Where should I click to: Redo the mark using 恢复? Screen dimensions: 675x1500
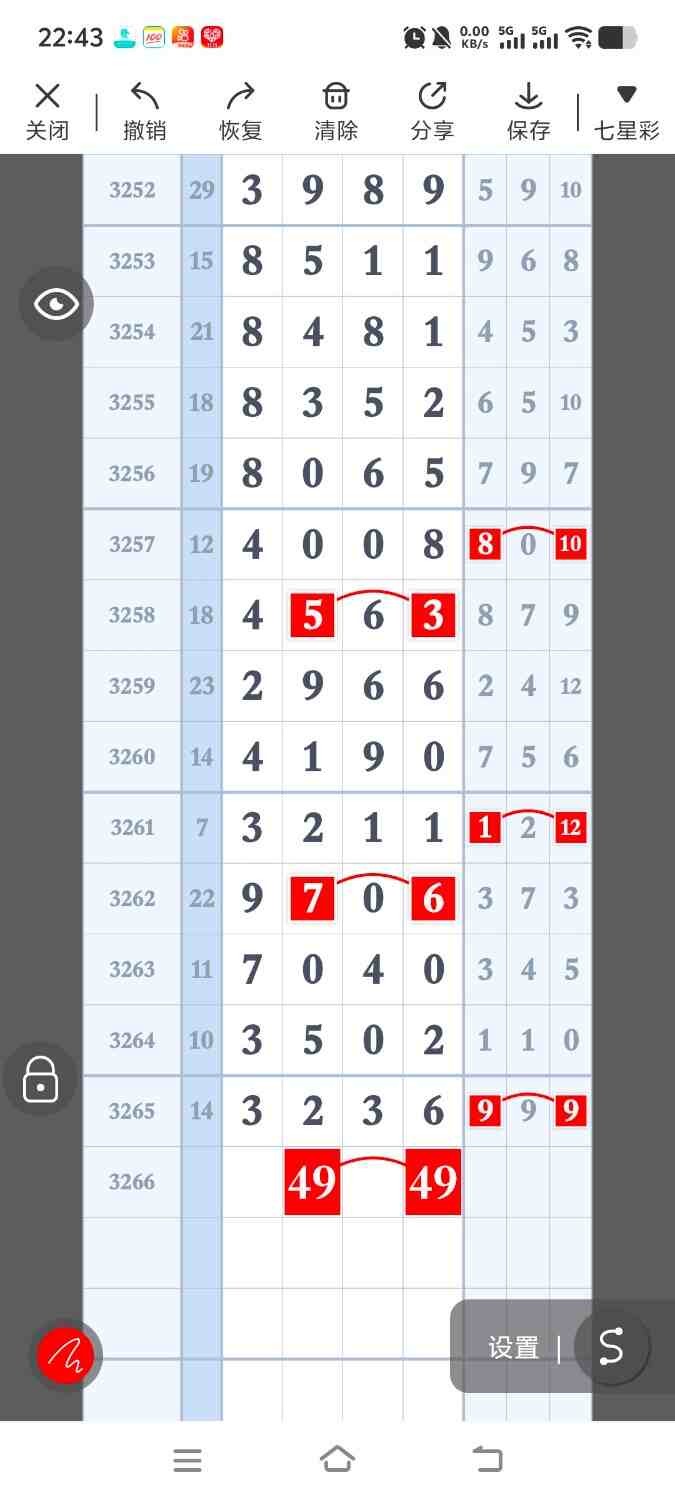pyautogui.click(x=240, y=112)
